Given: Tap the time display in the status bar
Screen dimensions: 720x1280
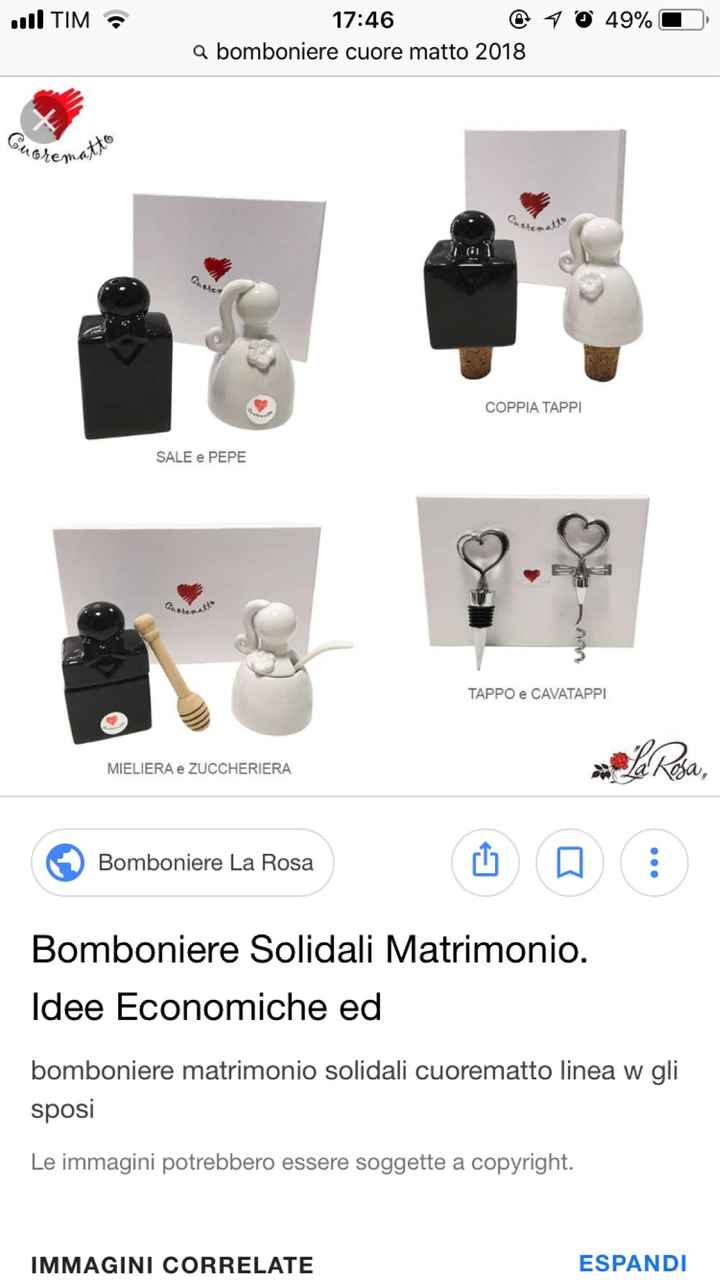Looking at the screenshot, I should 360,19.
